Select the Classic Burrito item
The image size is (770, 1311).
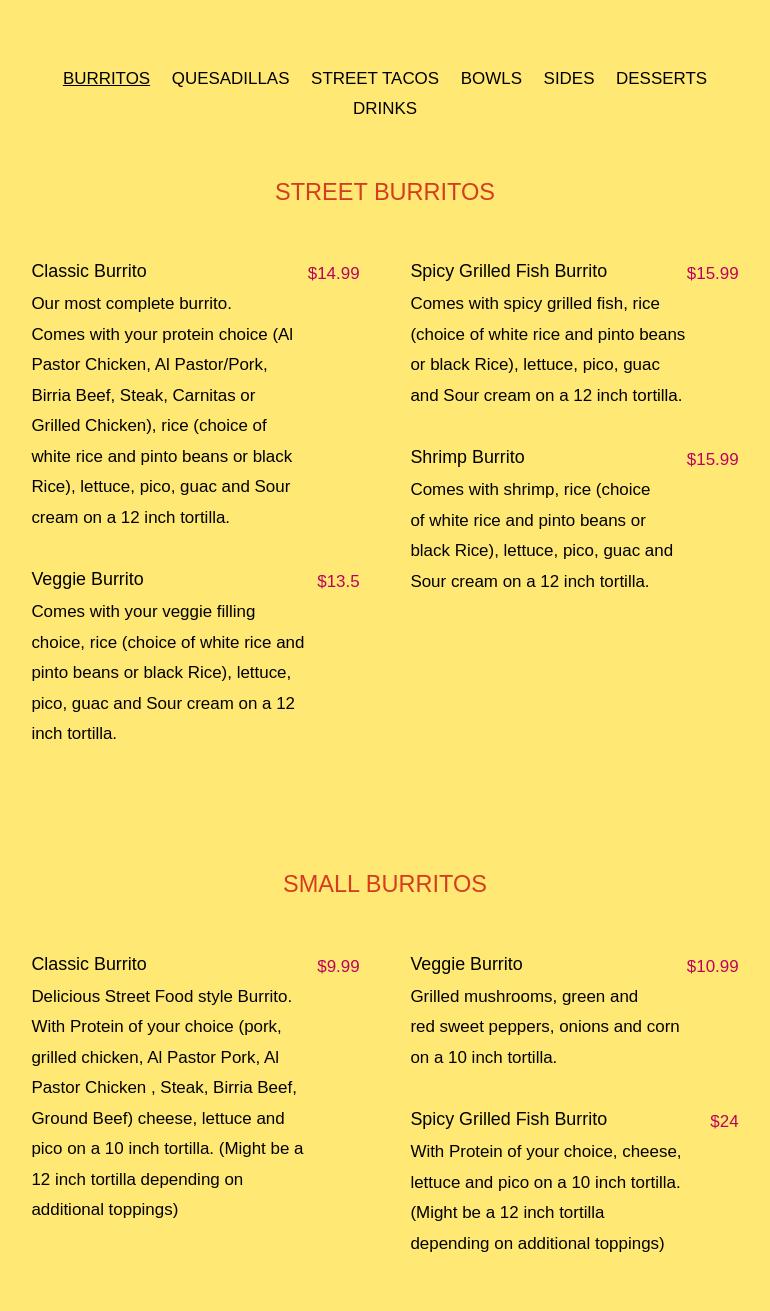coord(88,271)
